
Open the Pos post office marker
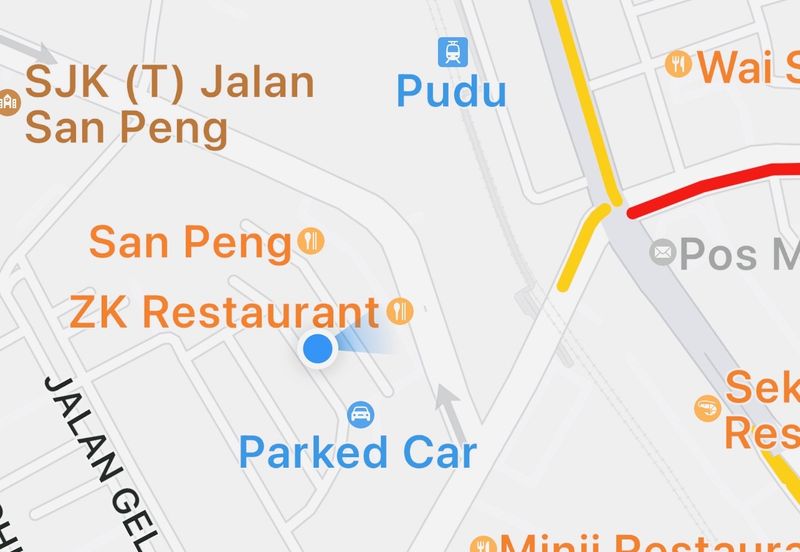point(662,253)
